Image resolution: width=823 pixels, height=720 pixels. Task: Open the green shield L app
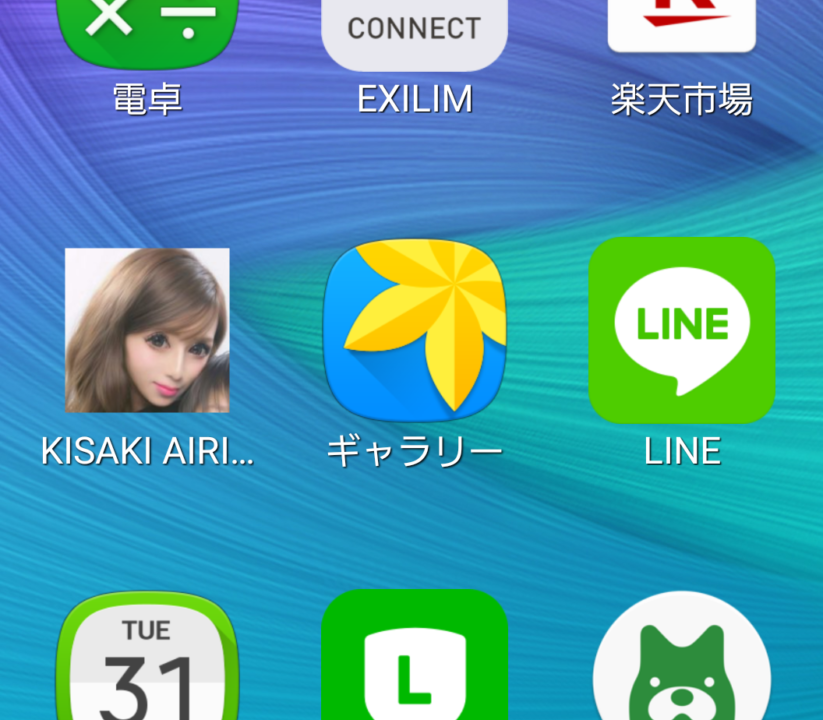(x=414, y=660)
